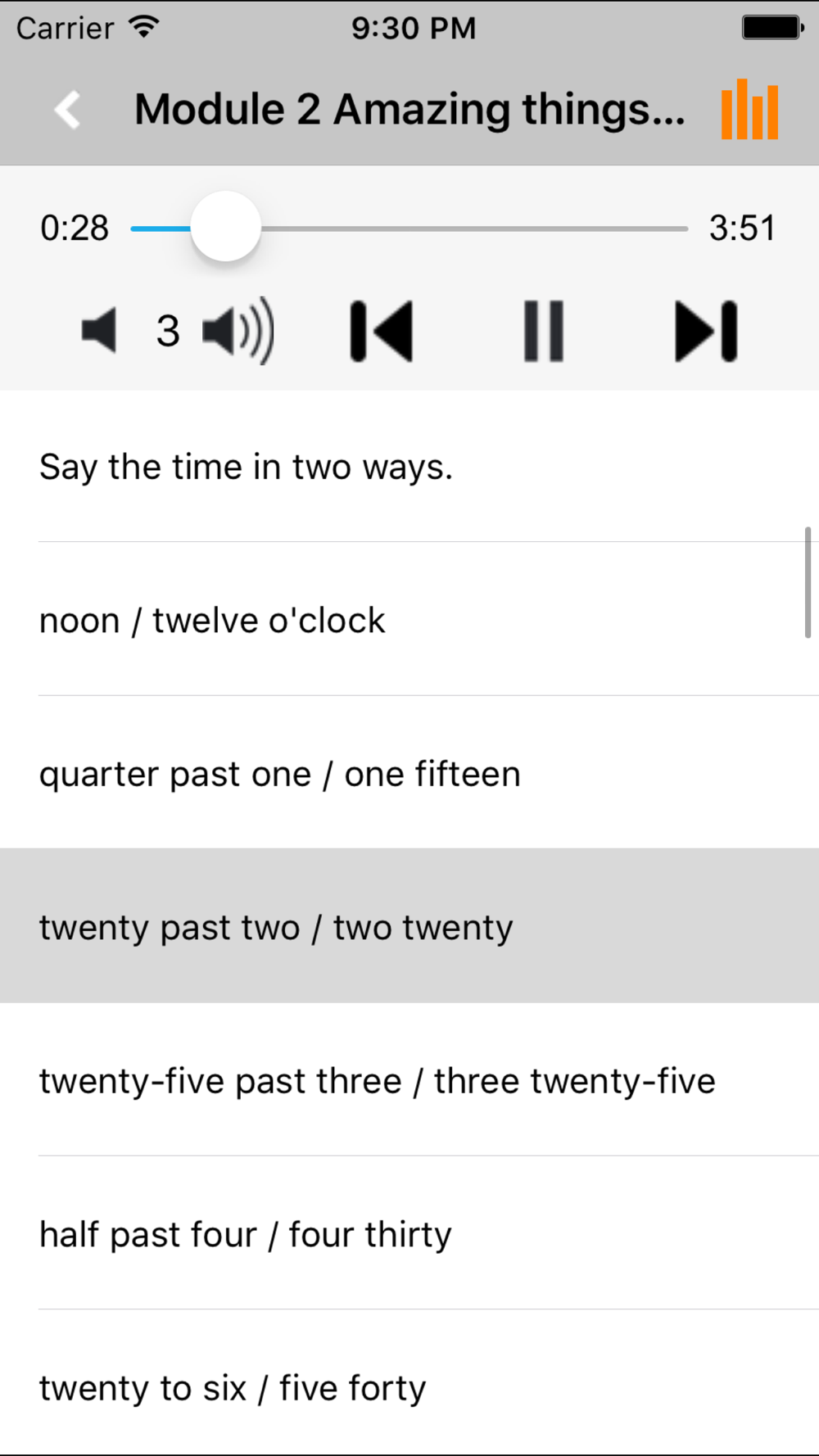Screen dimensions: 819x1456
Task: Skip to the previous track
Action: pyautogui.click(x=381, y=331)
